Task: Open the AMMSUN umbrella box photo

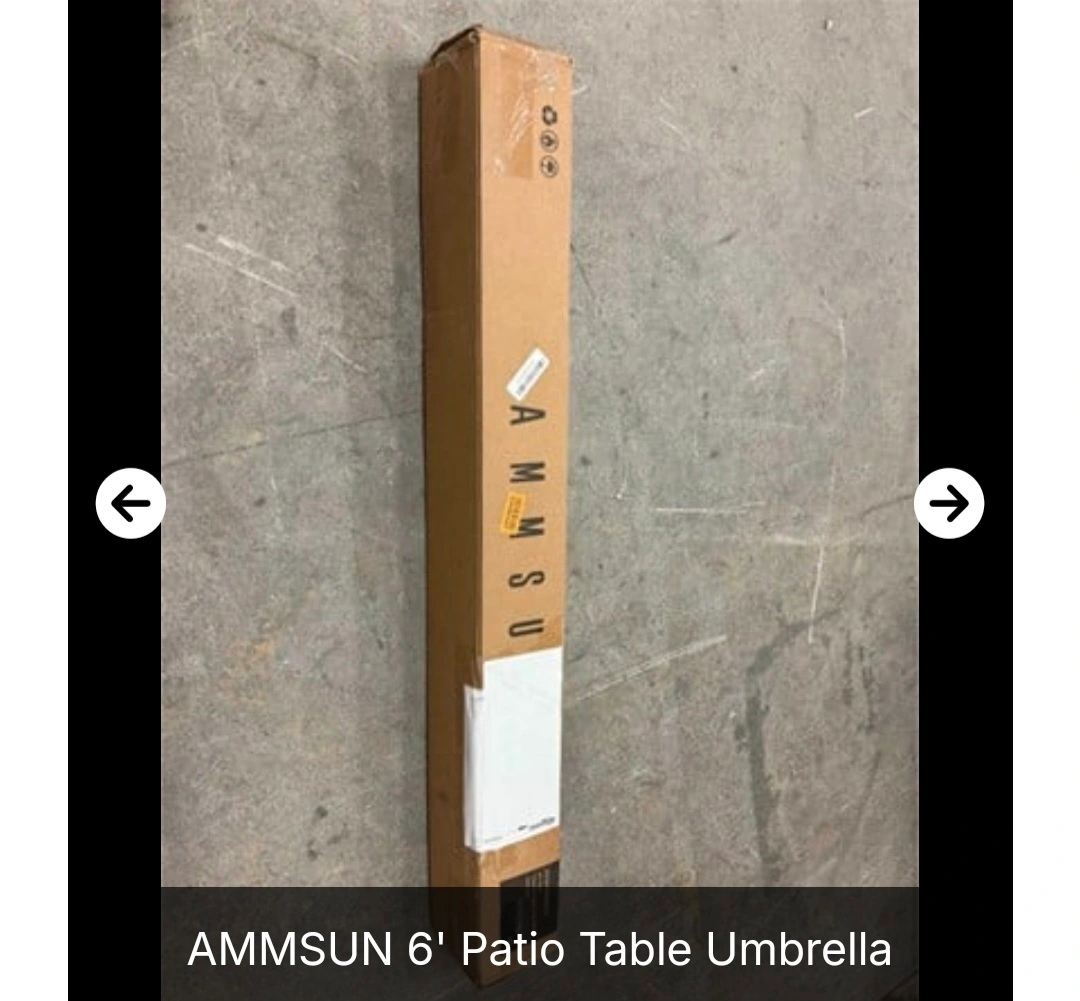Action: point(539,440)
